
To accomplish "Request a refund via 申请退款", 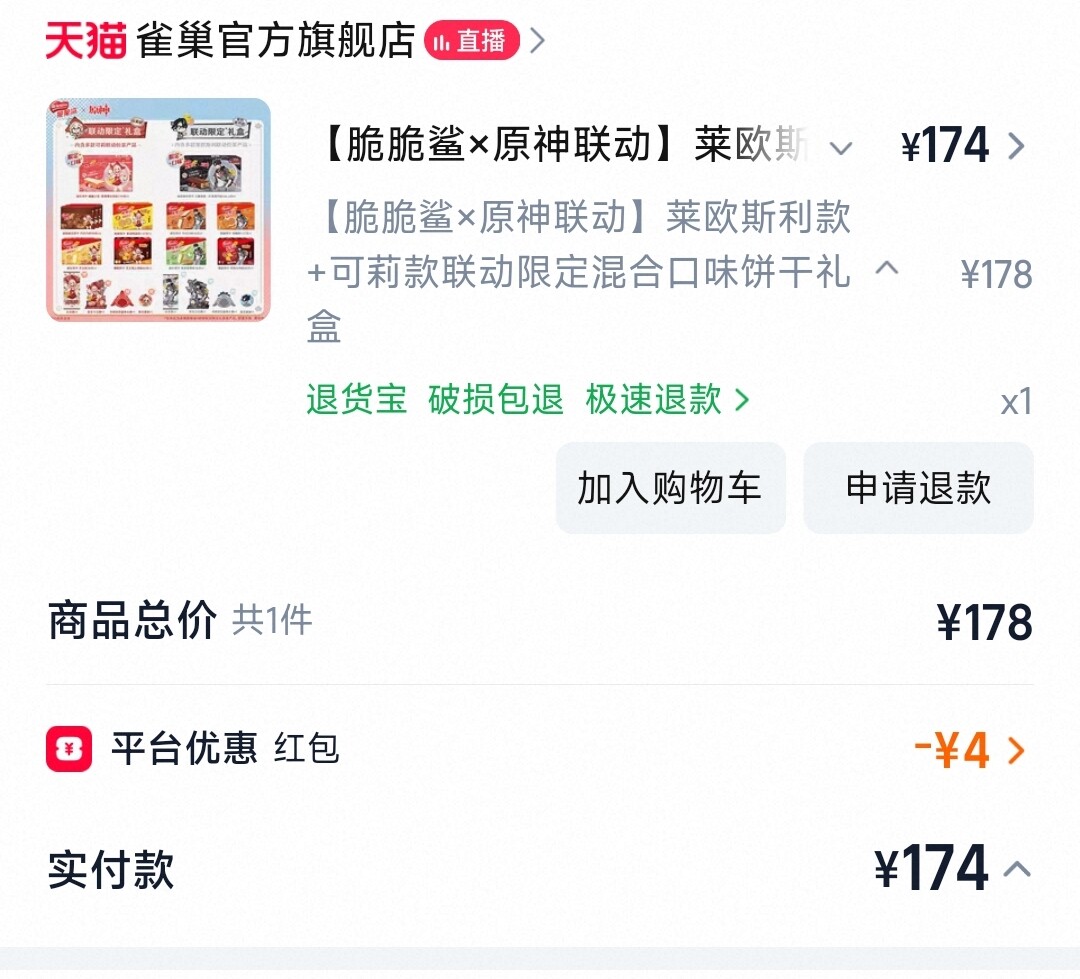I will pyautogui.click(x=918, y=488).
